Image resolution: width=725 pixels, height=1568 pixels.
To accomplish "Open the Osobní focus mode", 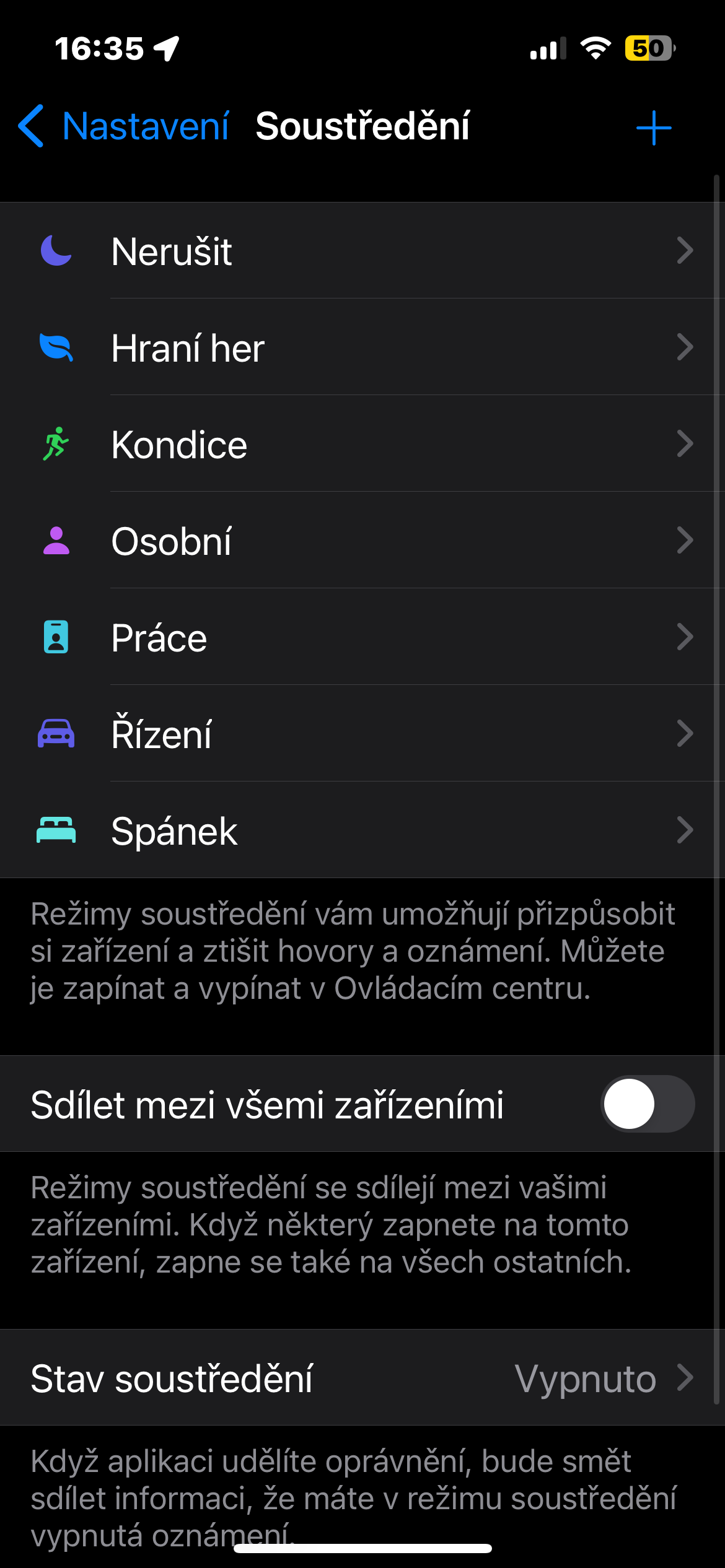I will coord(362,541).
